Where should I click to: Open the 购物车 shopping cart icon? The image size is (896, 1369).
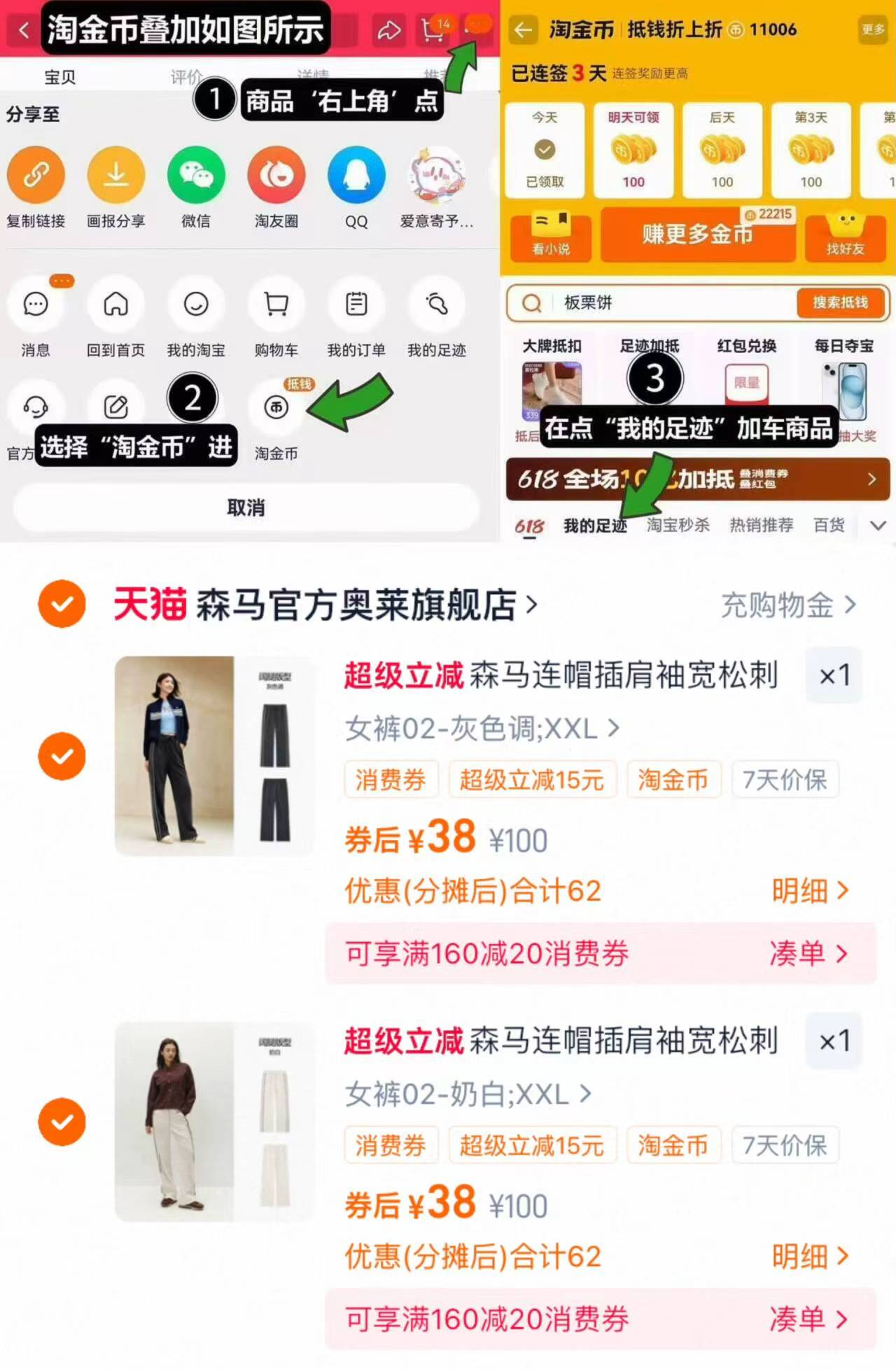(x=276, y=304)
